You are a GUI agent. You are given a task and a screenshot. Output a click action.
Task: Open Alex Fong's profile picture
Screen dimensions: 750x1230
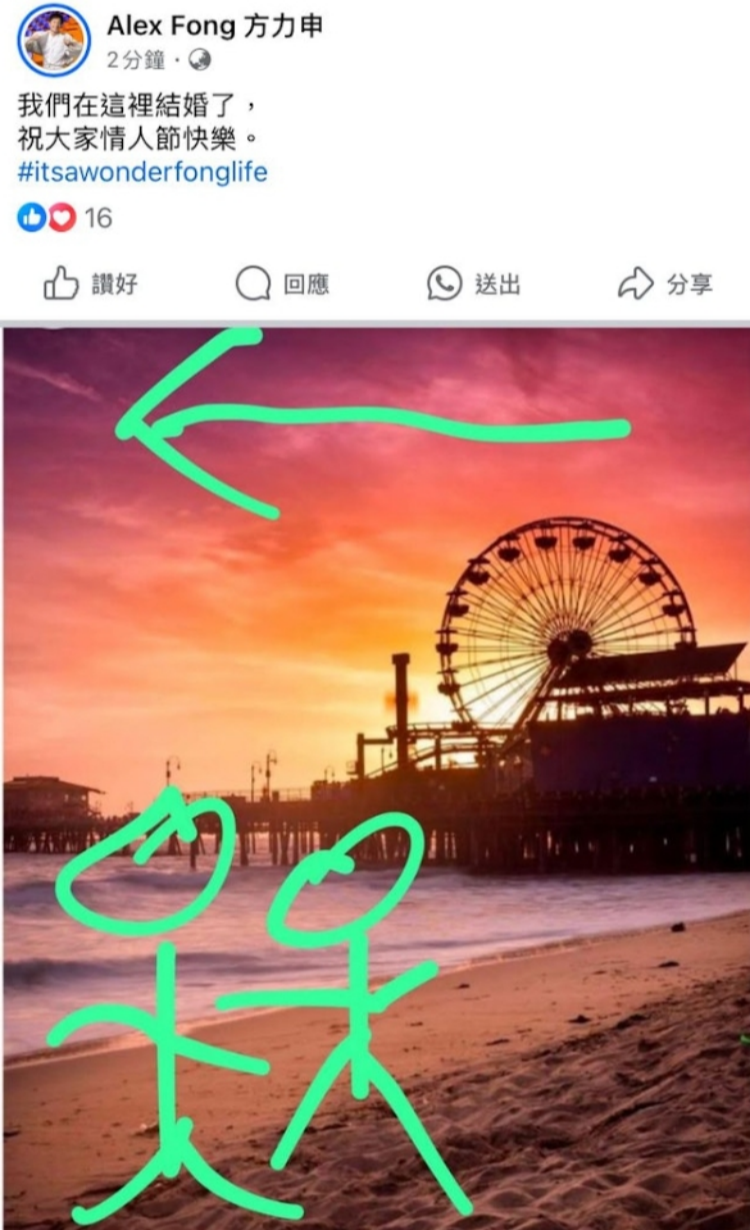coord(55,41)
